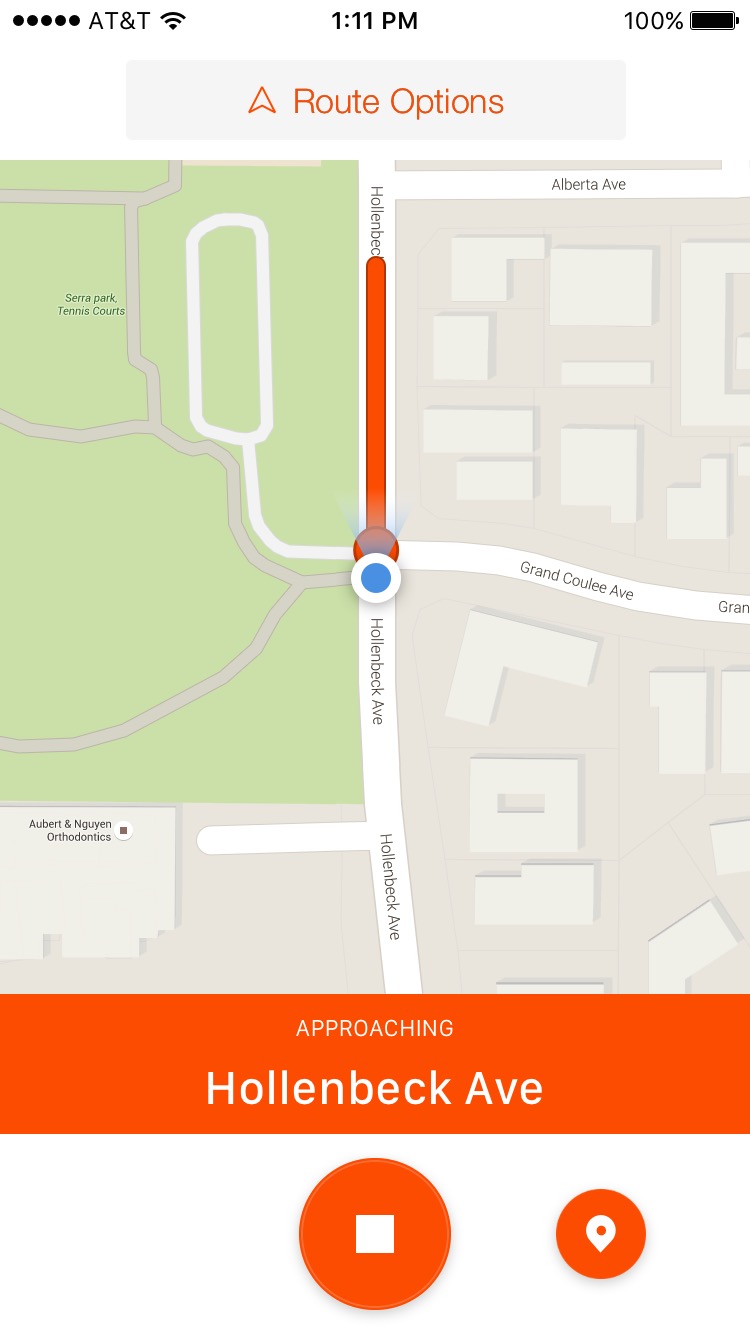Open Route Options
750x1334 pixels.
[x=375, y=101]
